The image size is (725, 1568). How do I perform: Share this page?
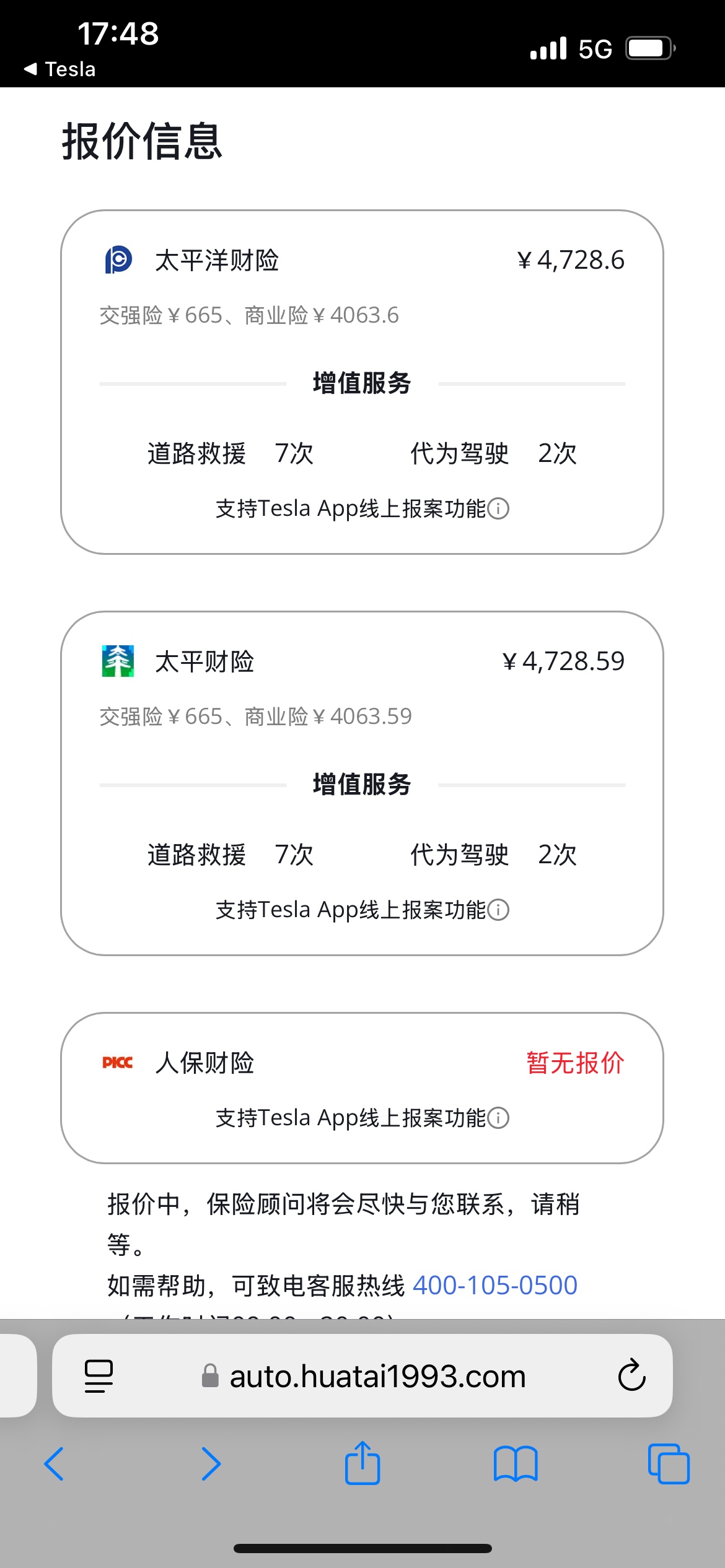(x=362, y=1463)
